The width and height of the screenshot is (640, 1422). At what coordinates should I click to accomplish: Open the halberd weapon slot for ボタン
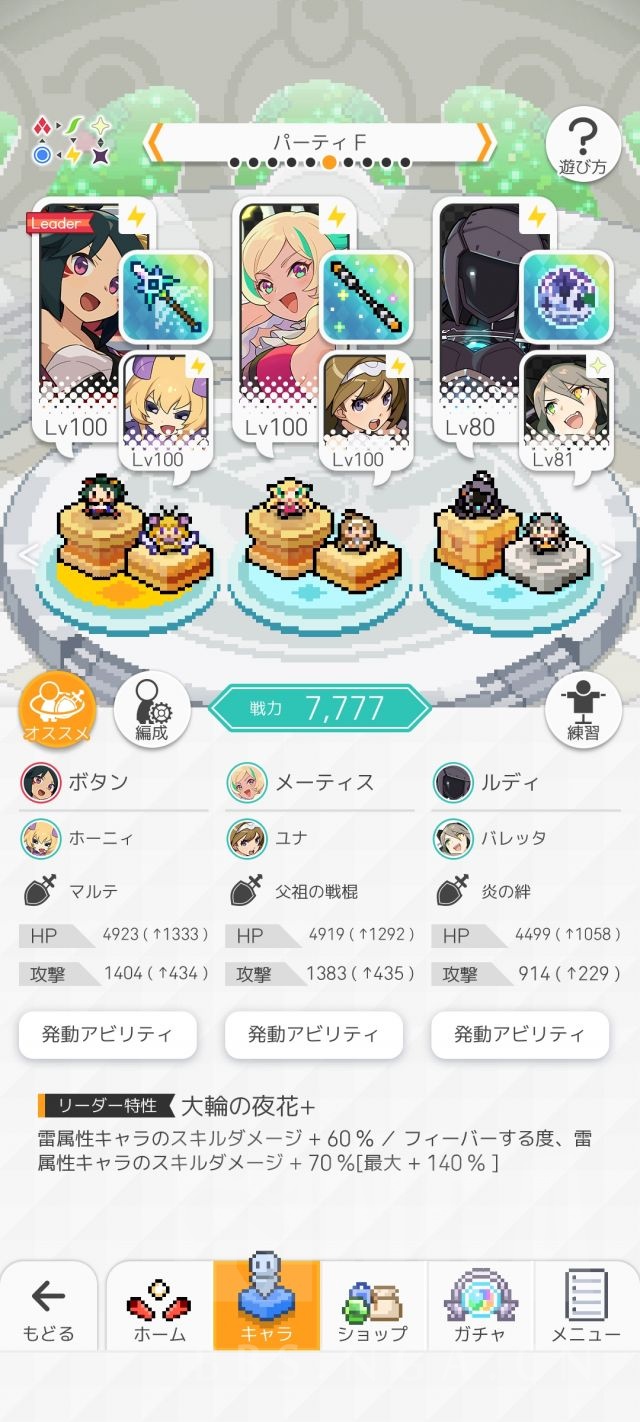[165, 297]
